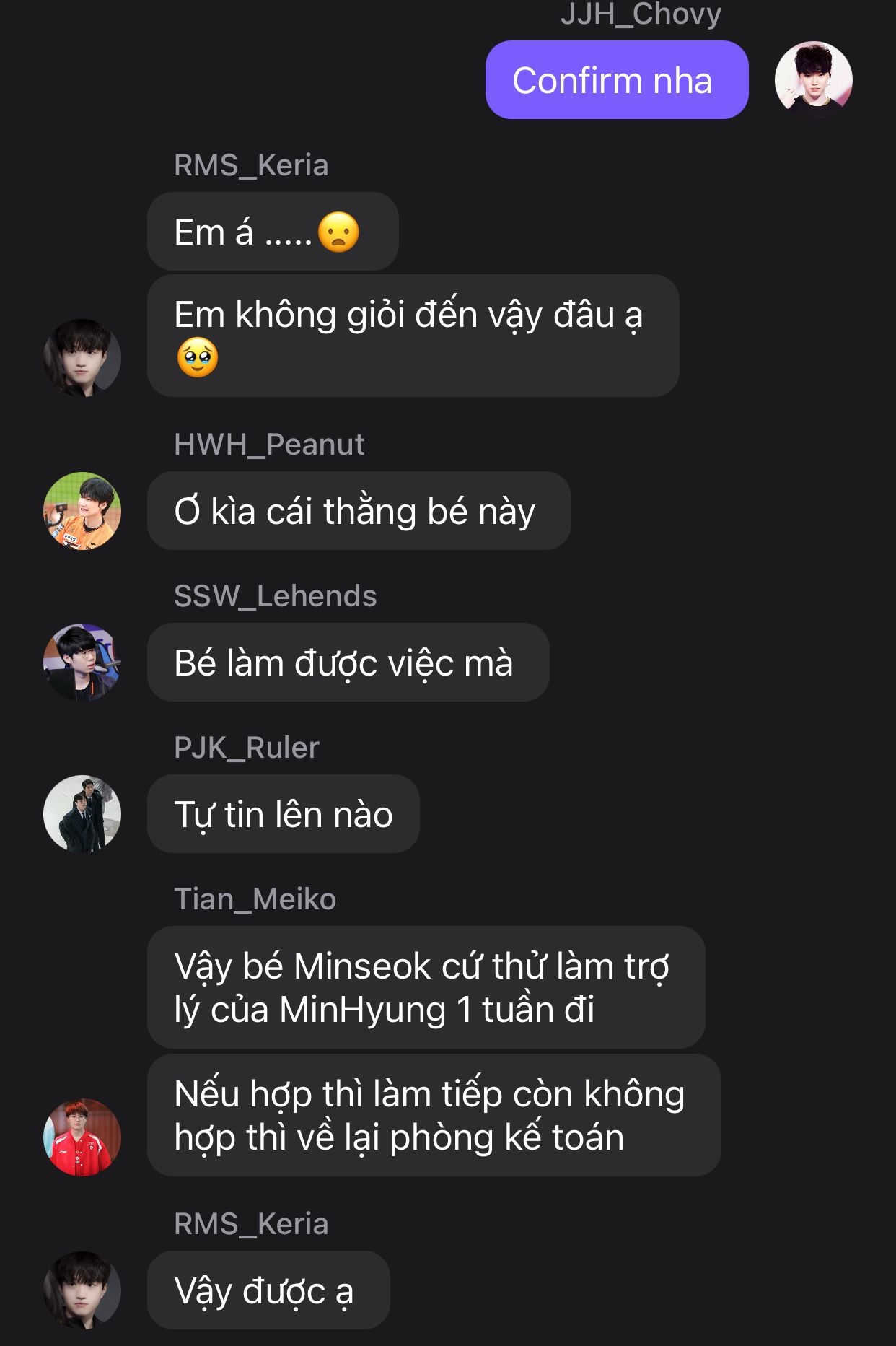Open HWH_Peanut's avatar

(x=82, y=511)
